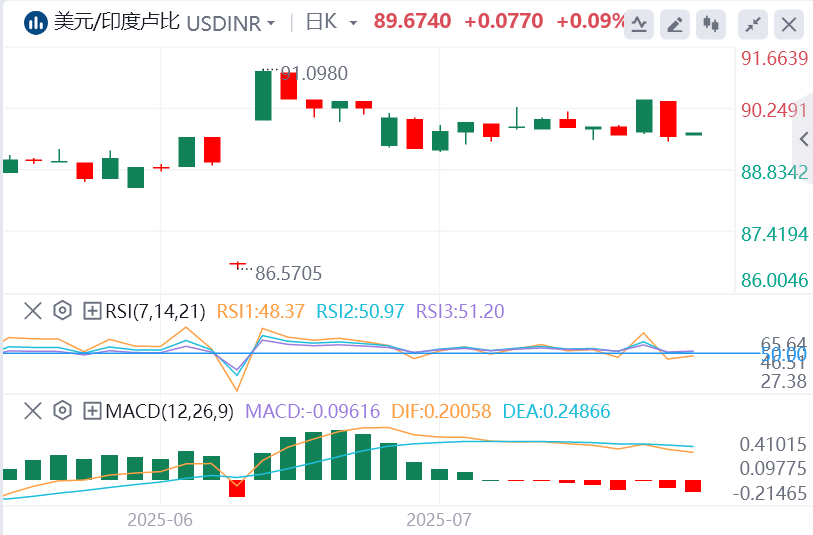Tap the plus icon beside RSI
Image resolution: width=813 pixels, height=535 pixels.
tap(92, 310)
